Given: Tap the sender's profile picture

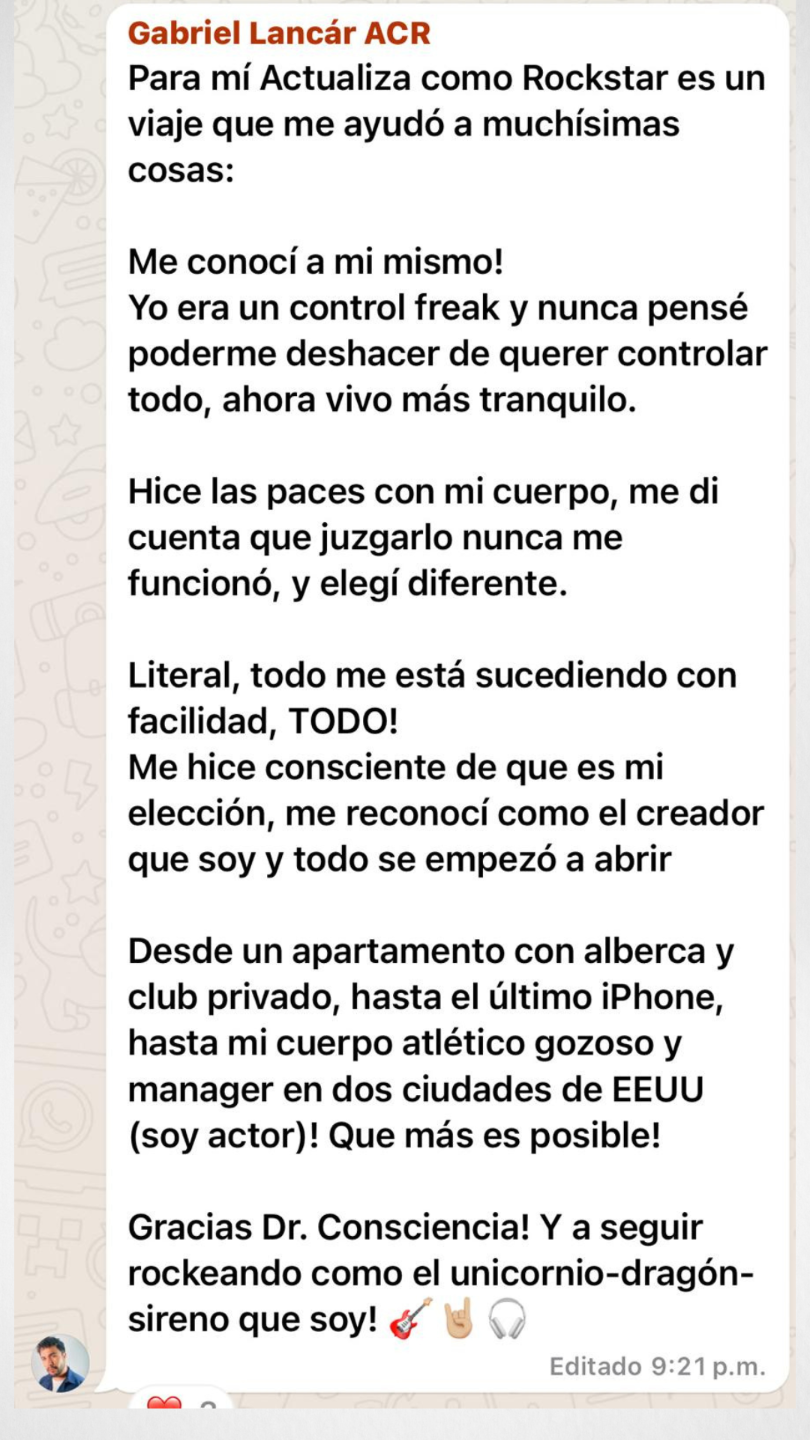Looking at the screenshot, I should (x=60, y=1362).
